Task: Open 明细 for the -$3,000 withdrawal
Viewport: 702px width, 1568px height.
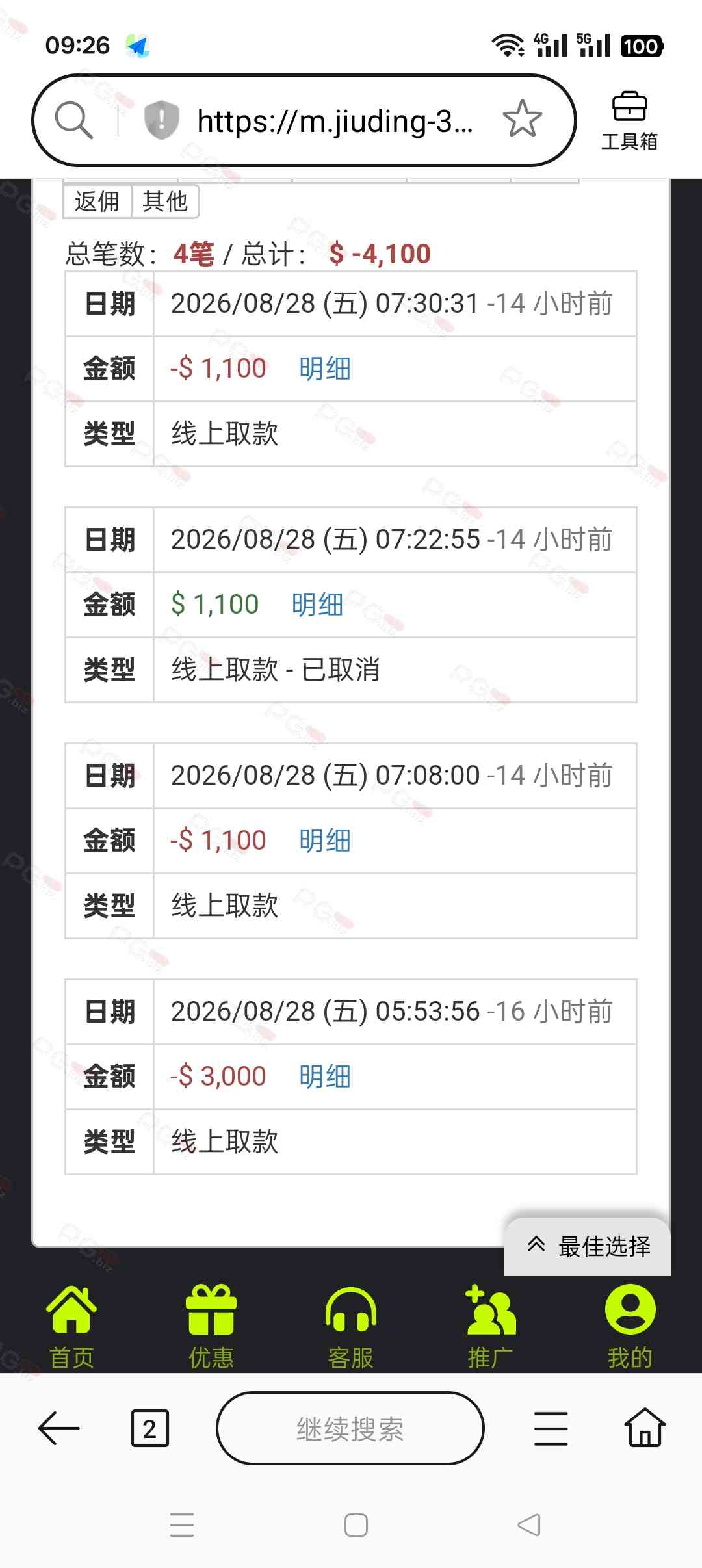Action: point(325,1077)
